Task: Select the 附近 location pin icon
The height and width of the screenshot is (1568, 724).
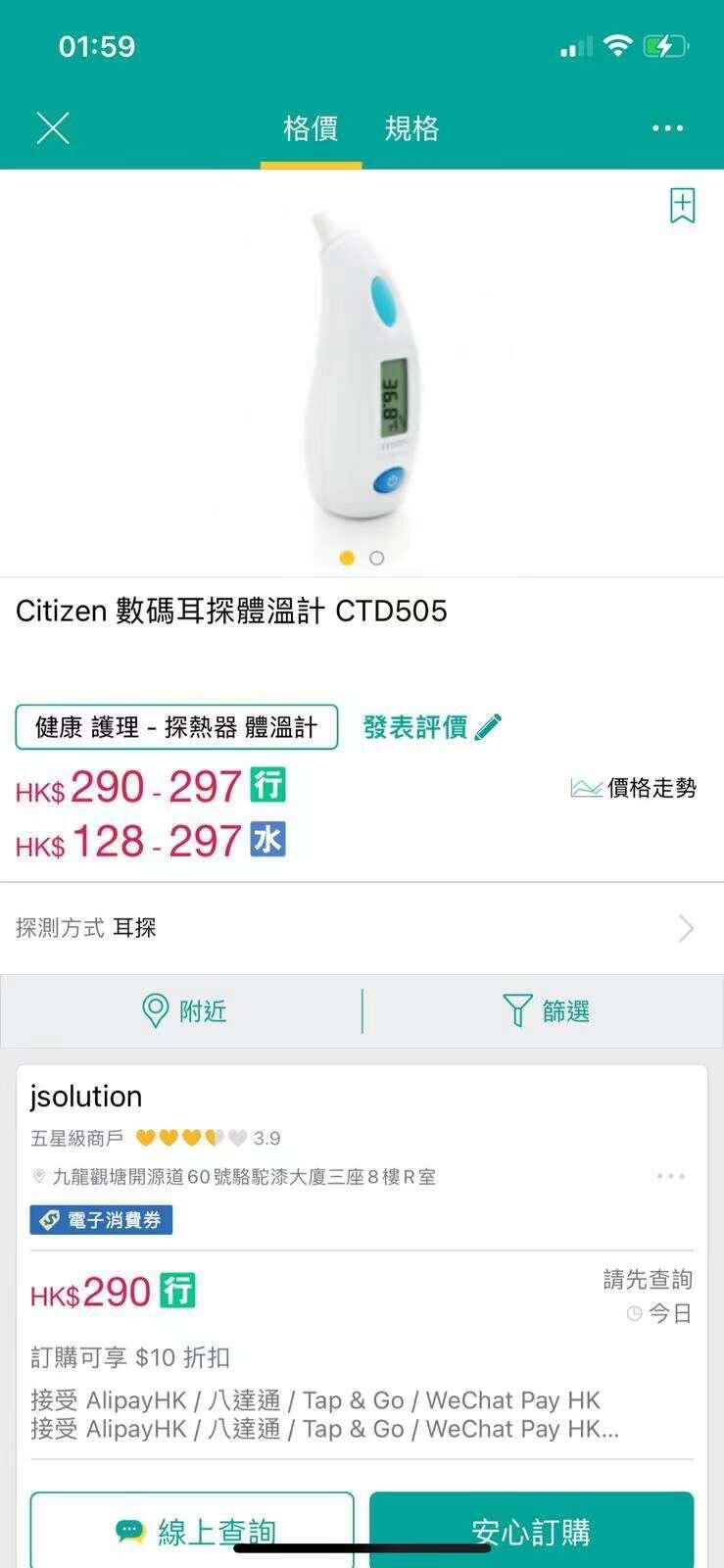Action: click(156, 1010)
